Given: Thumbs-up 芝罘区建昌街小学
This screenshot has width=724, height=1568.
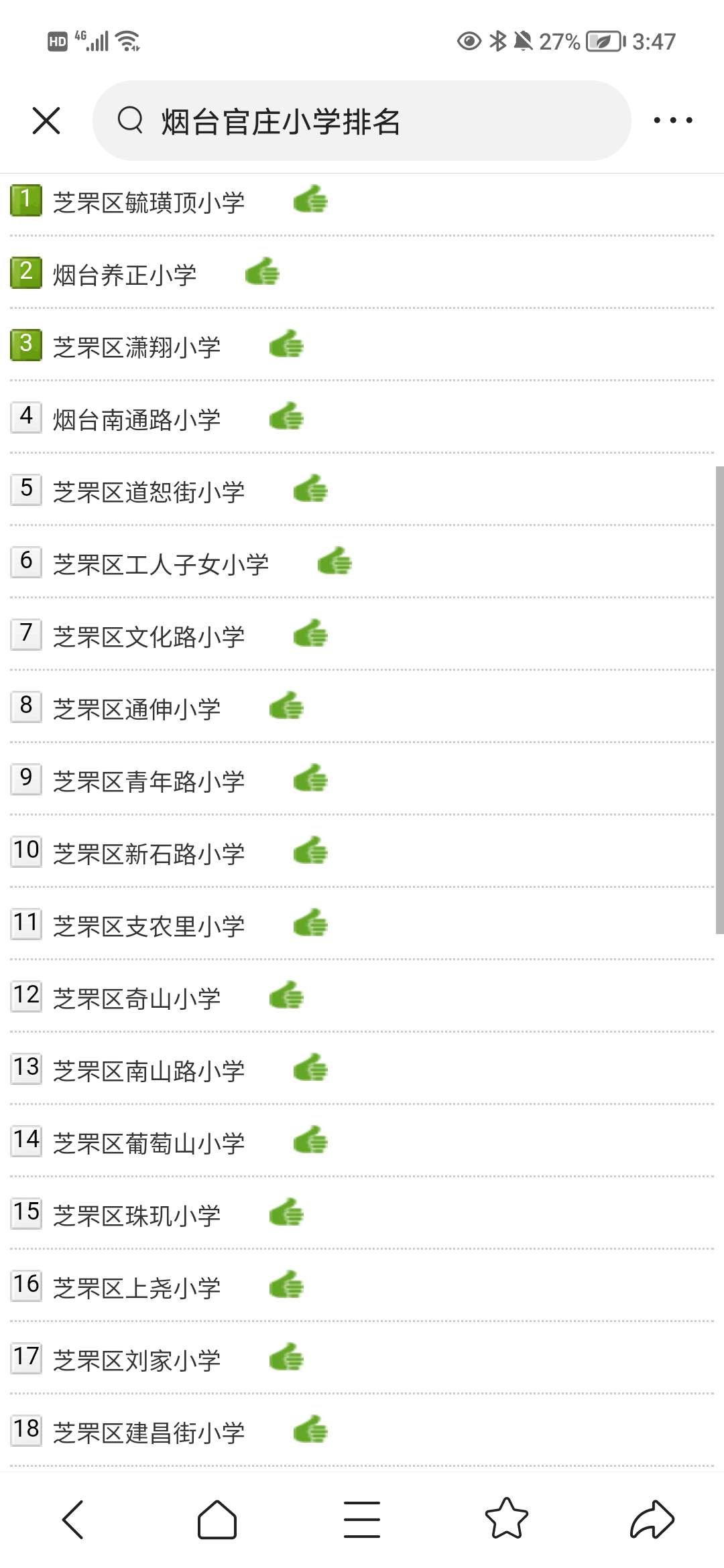Looking at the screenshot, I should [x=310, y=1430].
